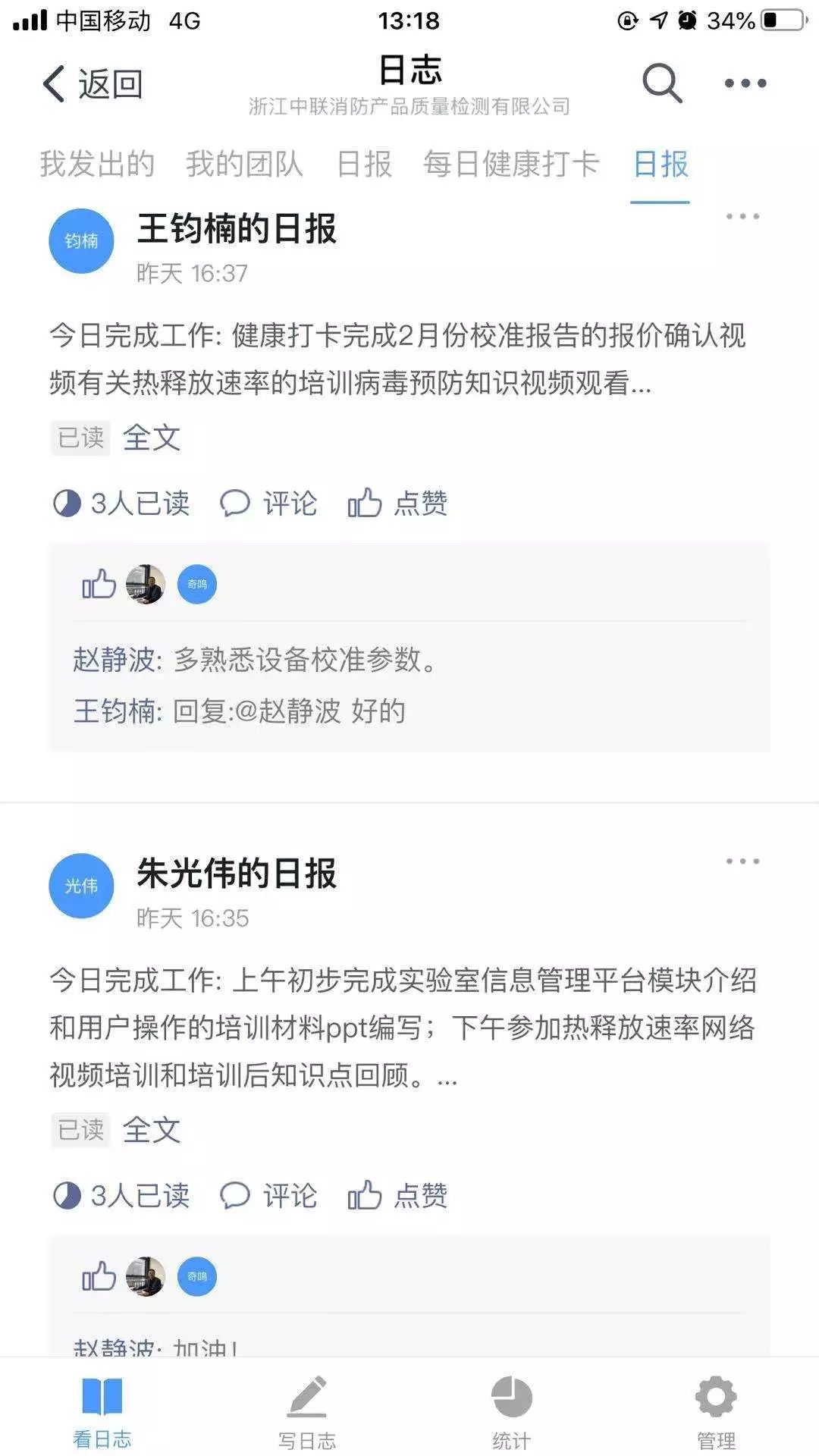This screenshot has height=1456, width=819.
Task: Switch to the 我的团队 tab
Action: click(244, 164)
